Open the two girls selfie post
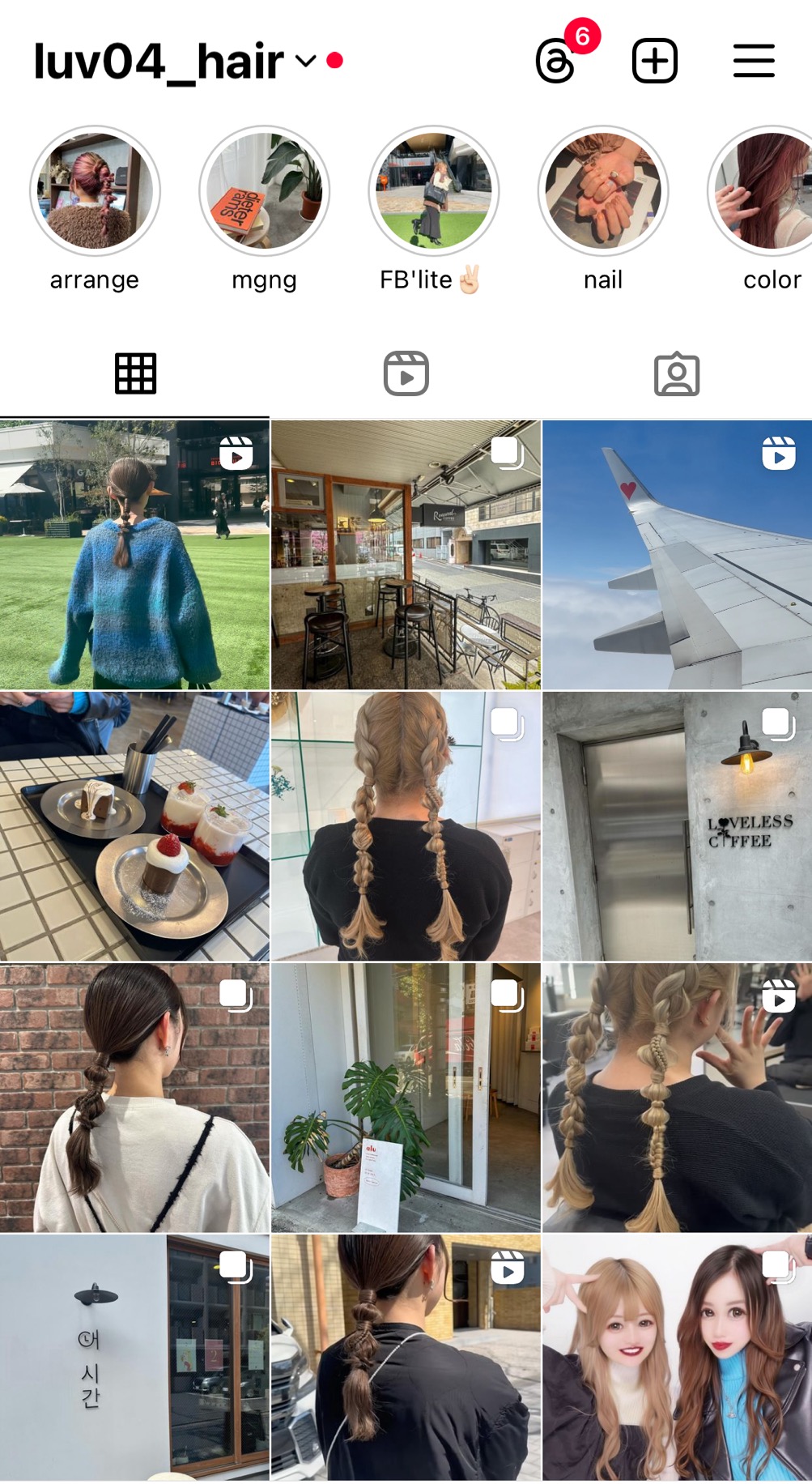The image size is (812, 1484). pos(677,1358)
